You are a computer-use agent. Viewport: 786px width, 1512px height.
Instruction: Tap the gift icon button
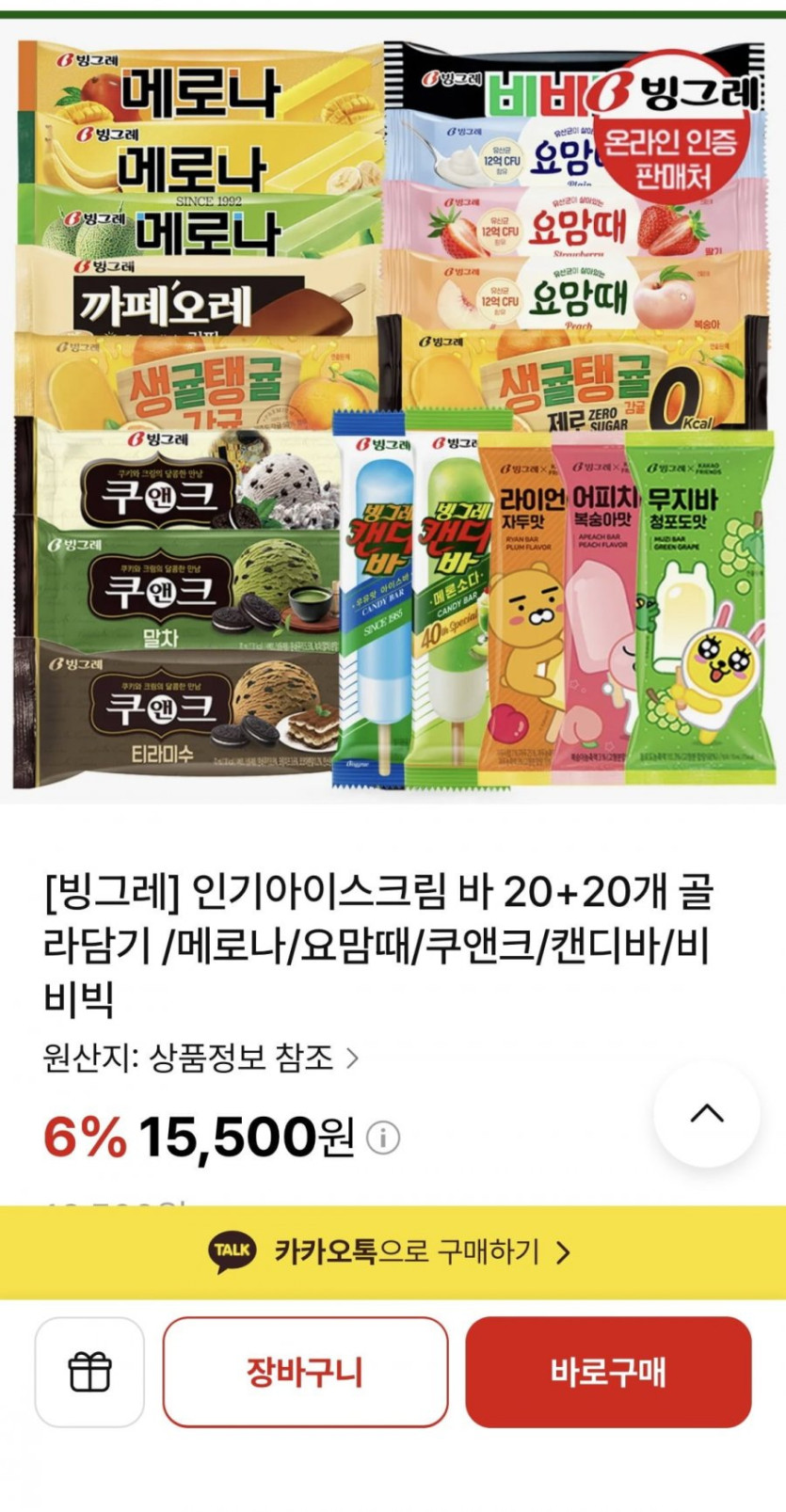(89, 1372)
